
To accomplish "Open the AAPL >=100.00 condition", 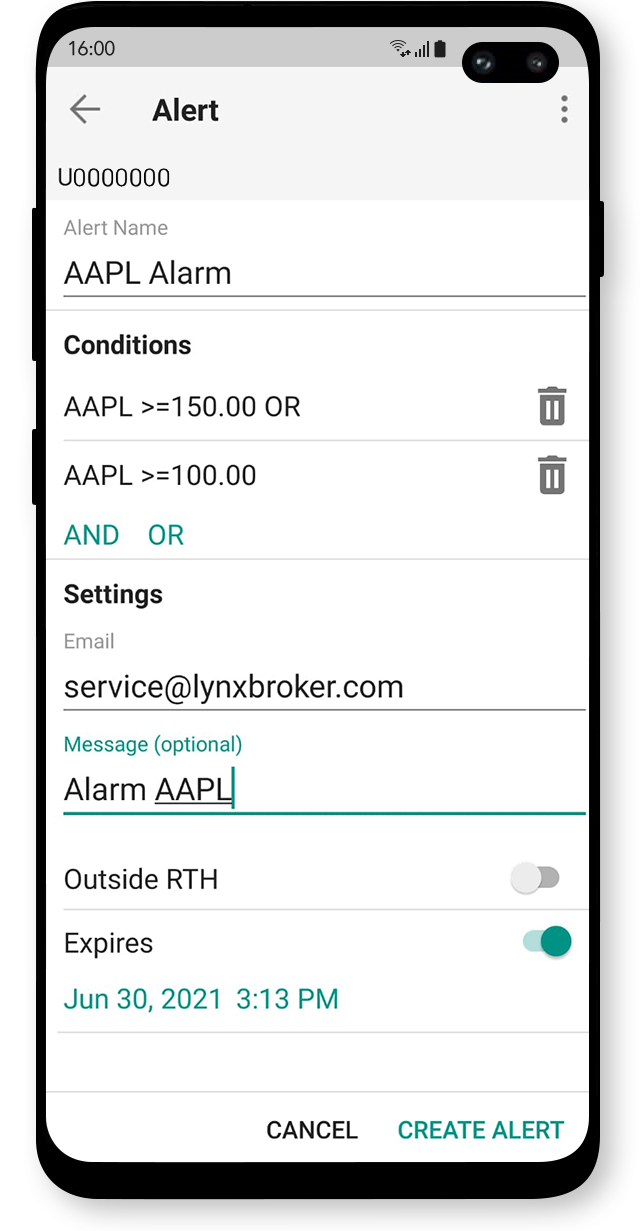I will click(290, 475).
